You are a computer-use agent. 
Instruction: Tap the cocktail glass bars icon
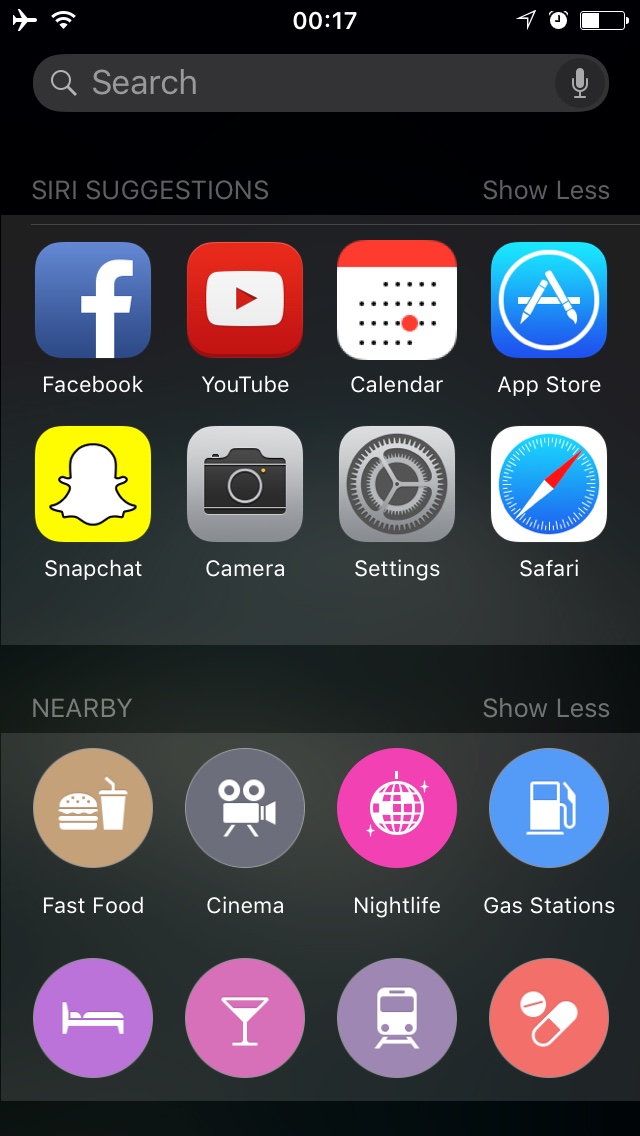point(245,1018)
